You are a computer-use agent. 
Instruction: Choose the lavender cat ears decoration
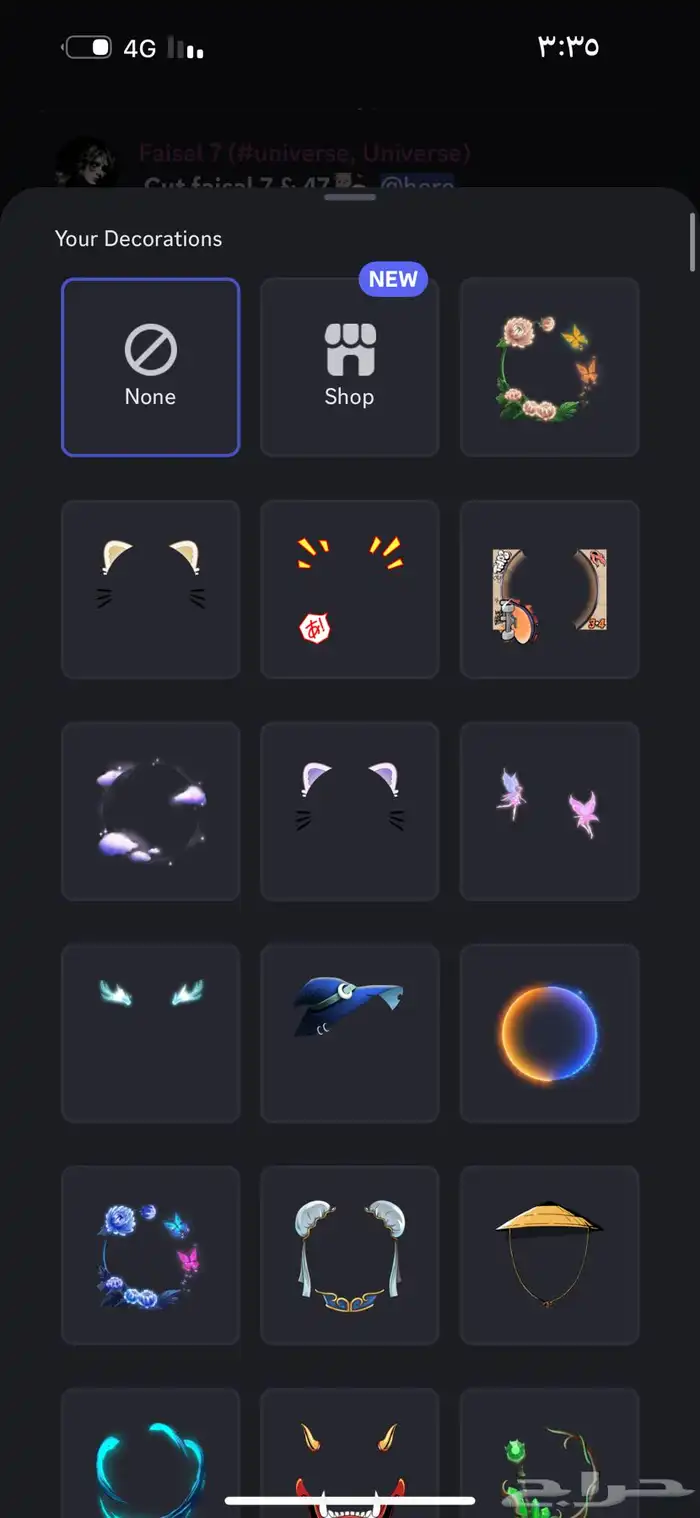pyautogui.click(x=349, y=811)
